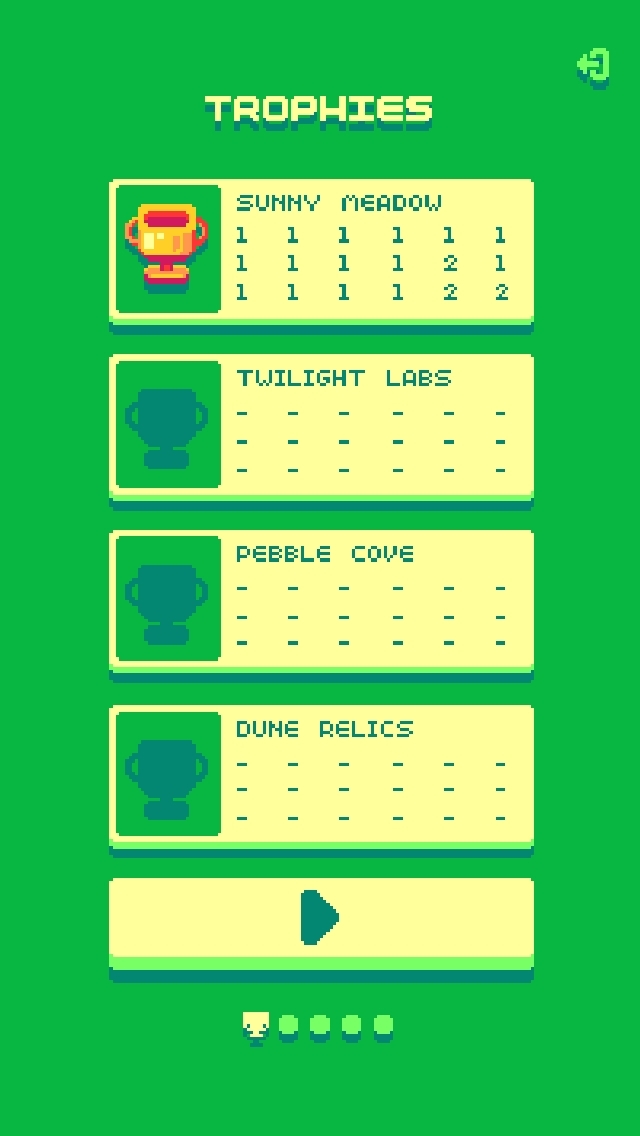Tap the exit icon
The image size is (640, 1136).
pos(594,66)
